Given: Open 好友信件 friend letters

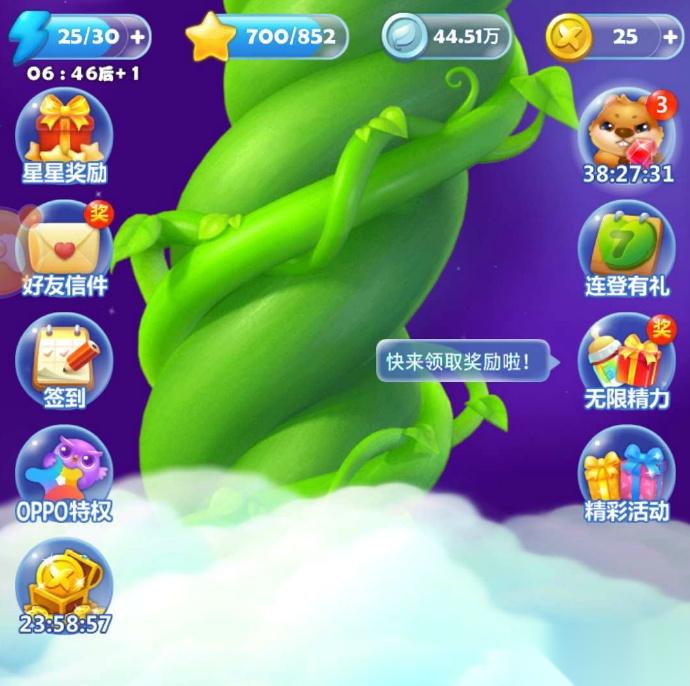Looking at the screenshot, I should (64, 250).
